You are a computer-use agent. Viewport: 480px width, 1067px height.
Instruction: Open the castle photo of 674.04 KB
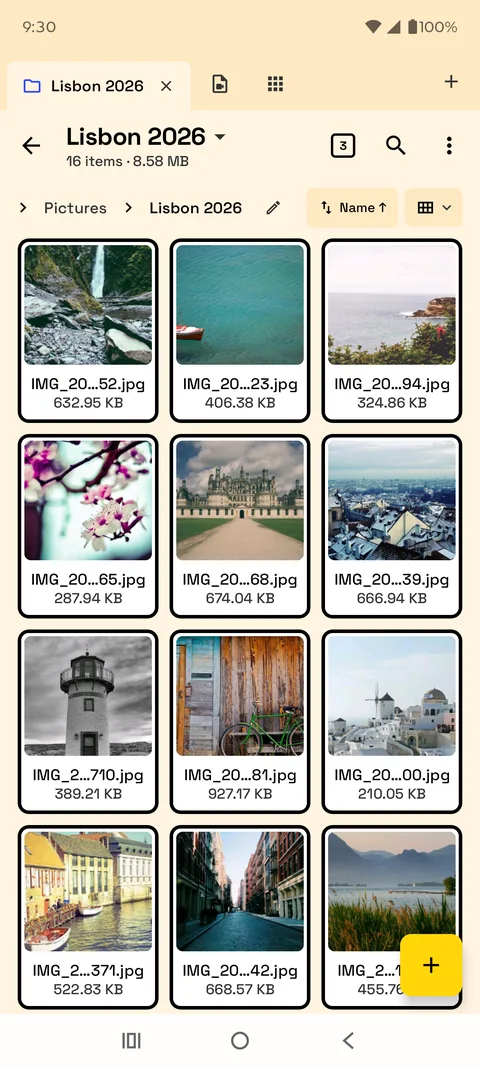[240, 526]
